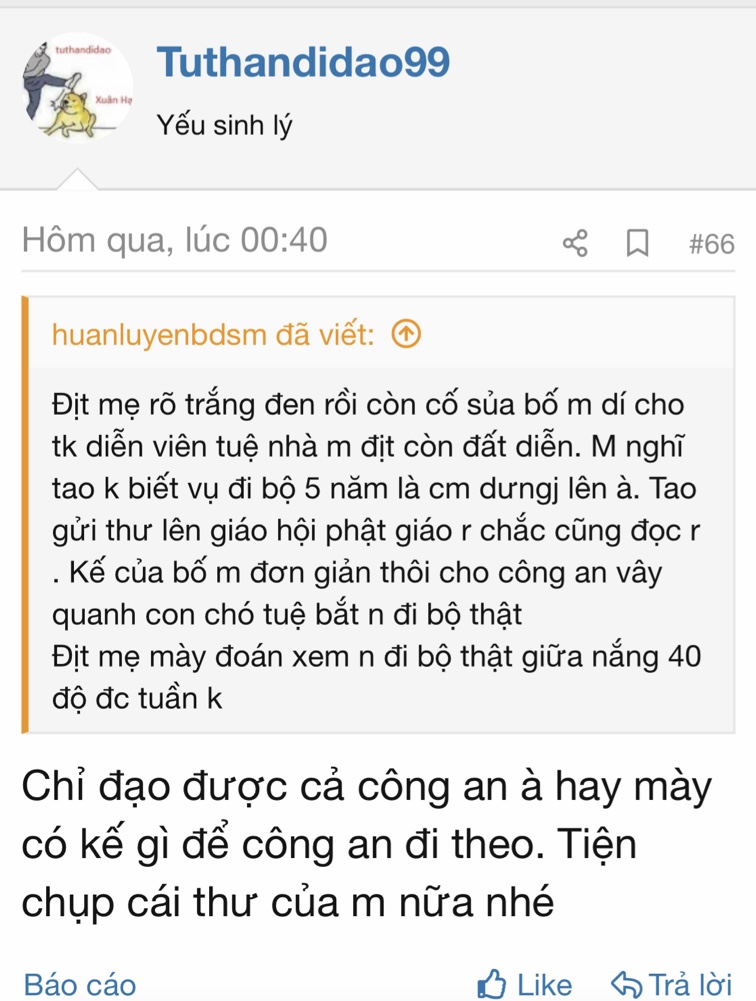Open Tuthandidao99's profile via username
Image resolution: width=756 pixels, height=1001 pixels.
303,62
